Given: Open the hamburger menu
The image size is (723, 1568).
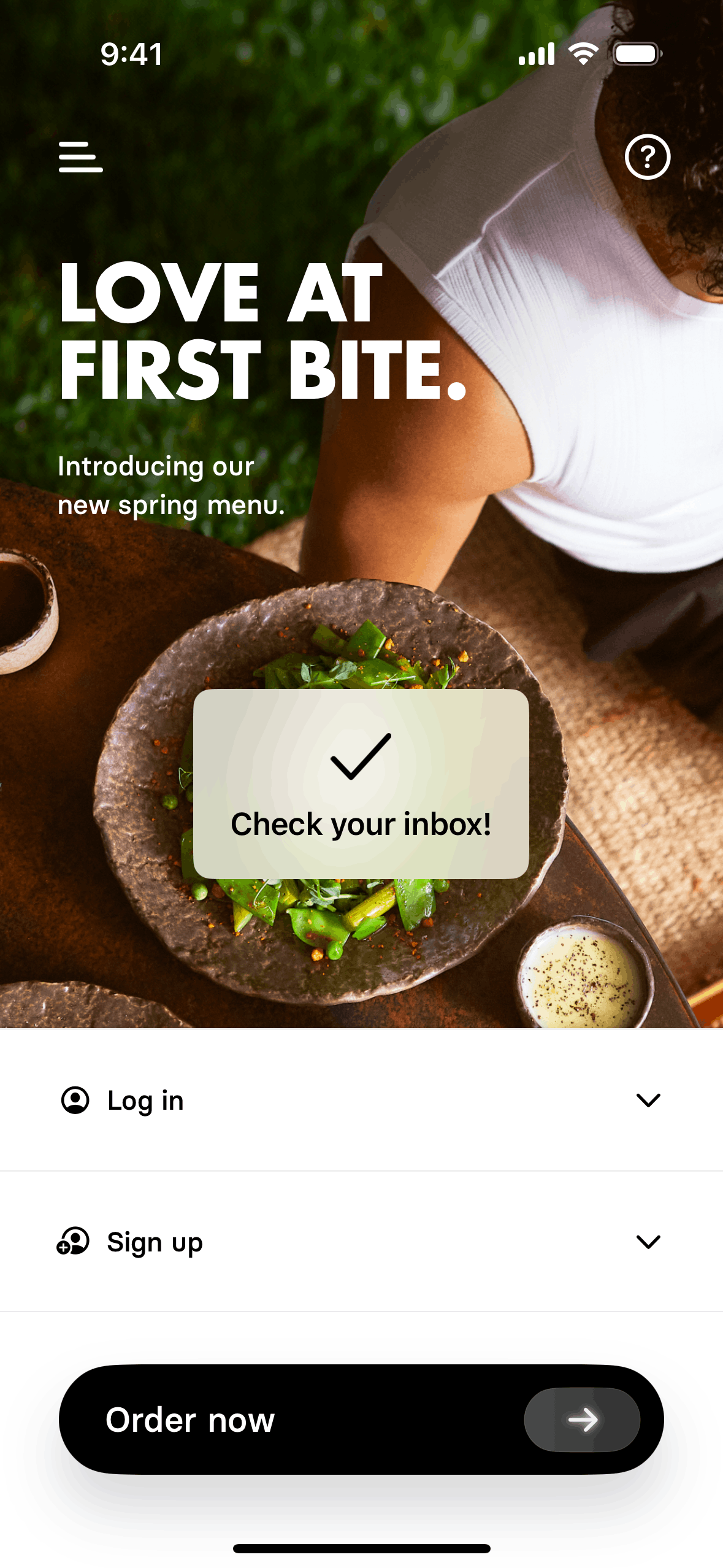Looking at the screenshot, I should [80, 157].
